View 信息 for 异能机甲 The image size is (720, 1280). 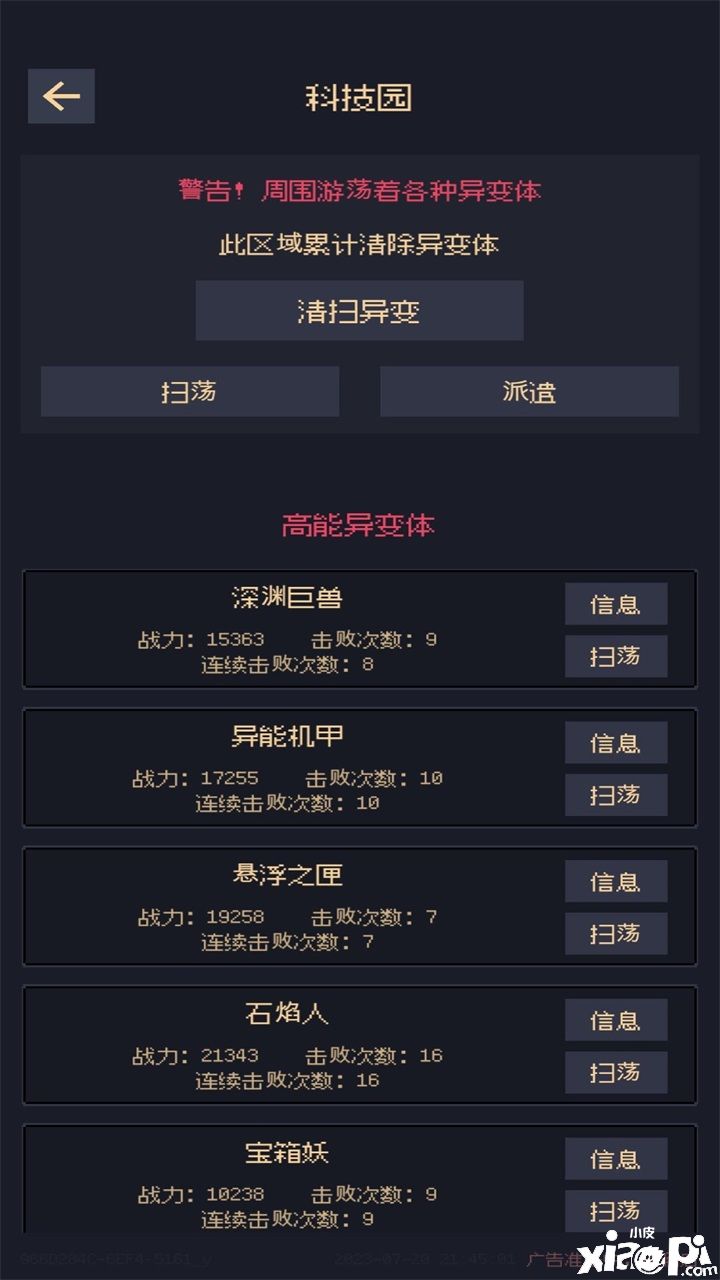tap(615, 743)
